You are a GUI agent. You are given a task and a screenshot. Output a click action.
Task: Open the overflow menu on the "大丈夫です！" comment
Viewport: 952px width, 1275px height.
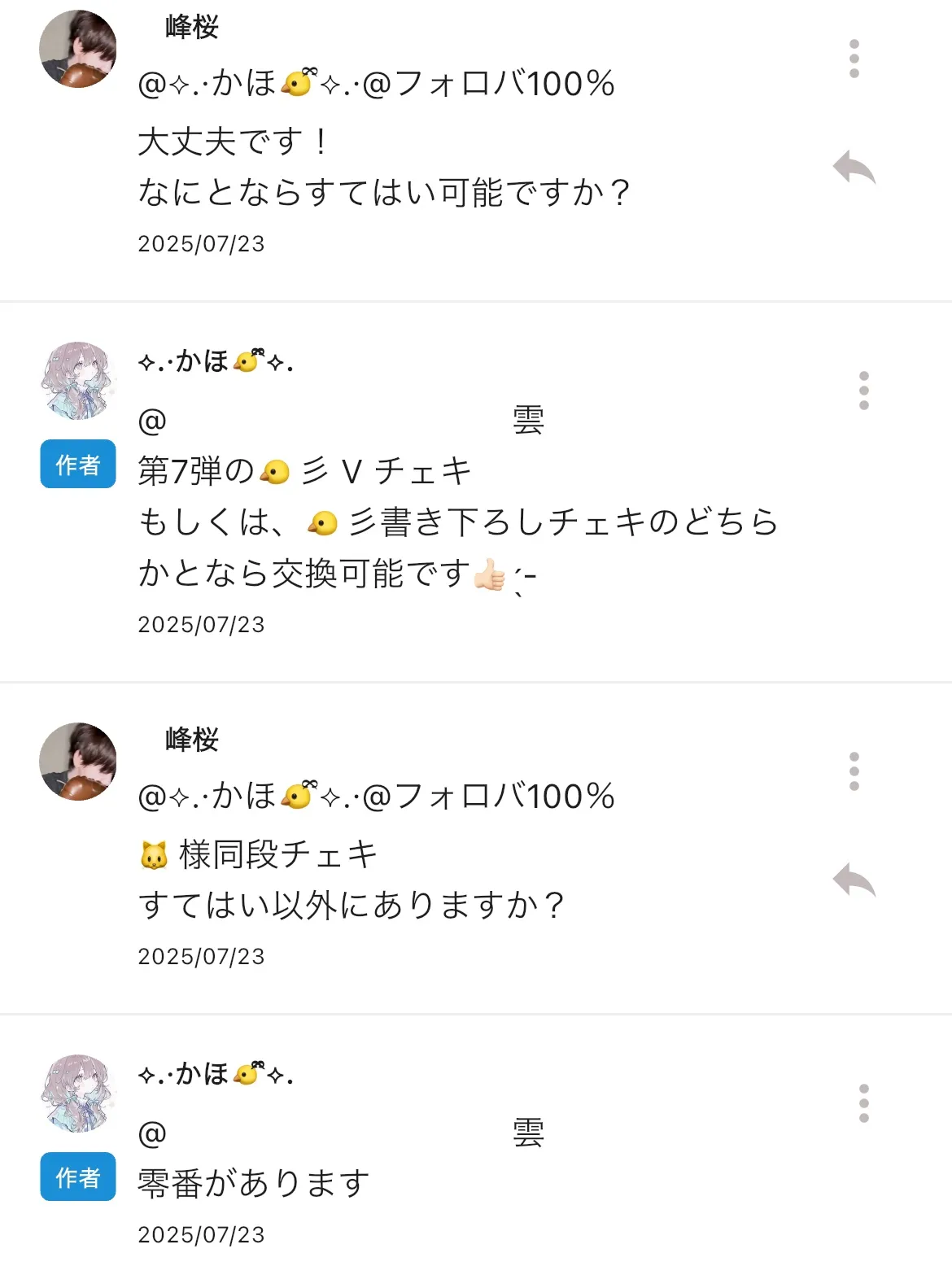click(854, 59)
